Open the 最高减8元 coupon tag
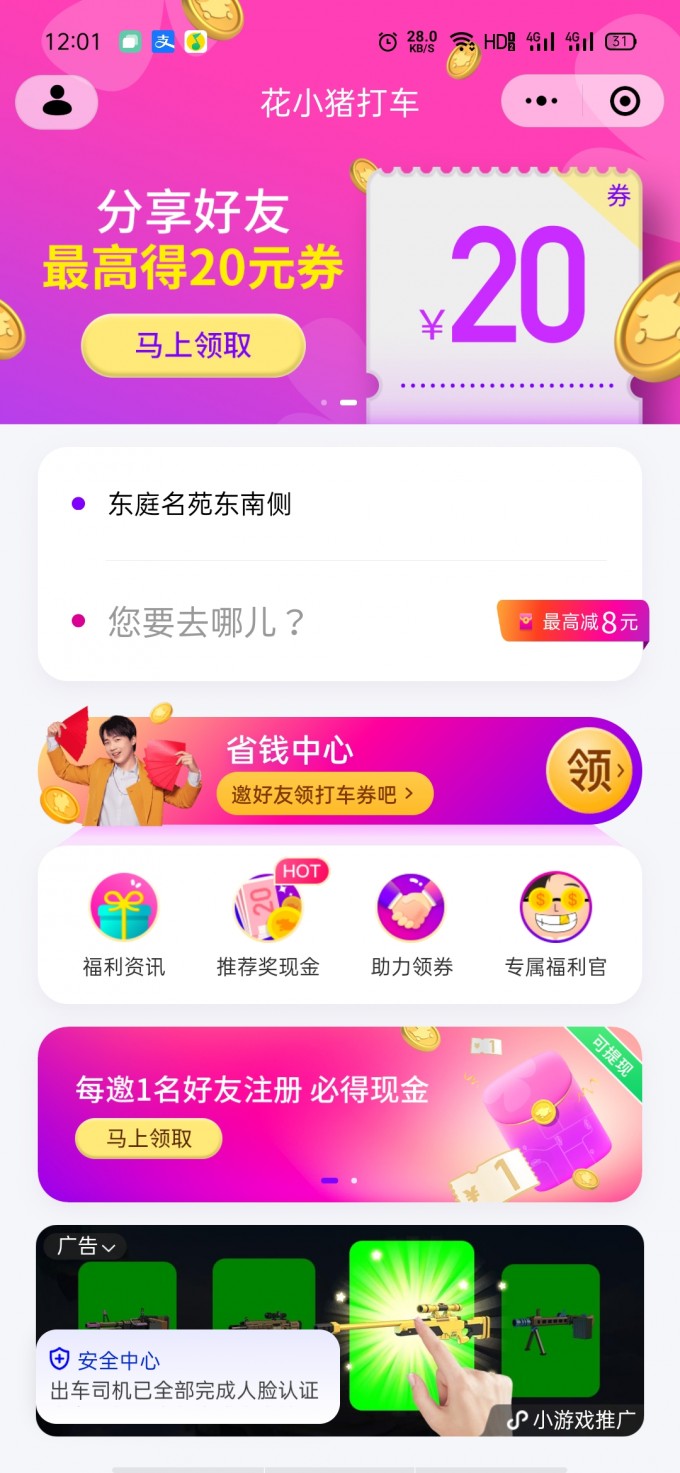Image resolution: width=680 pixels, height=1473 pixels. (575, 622)
